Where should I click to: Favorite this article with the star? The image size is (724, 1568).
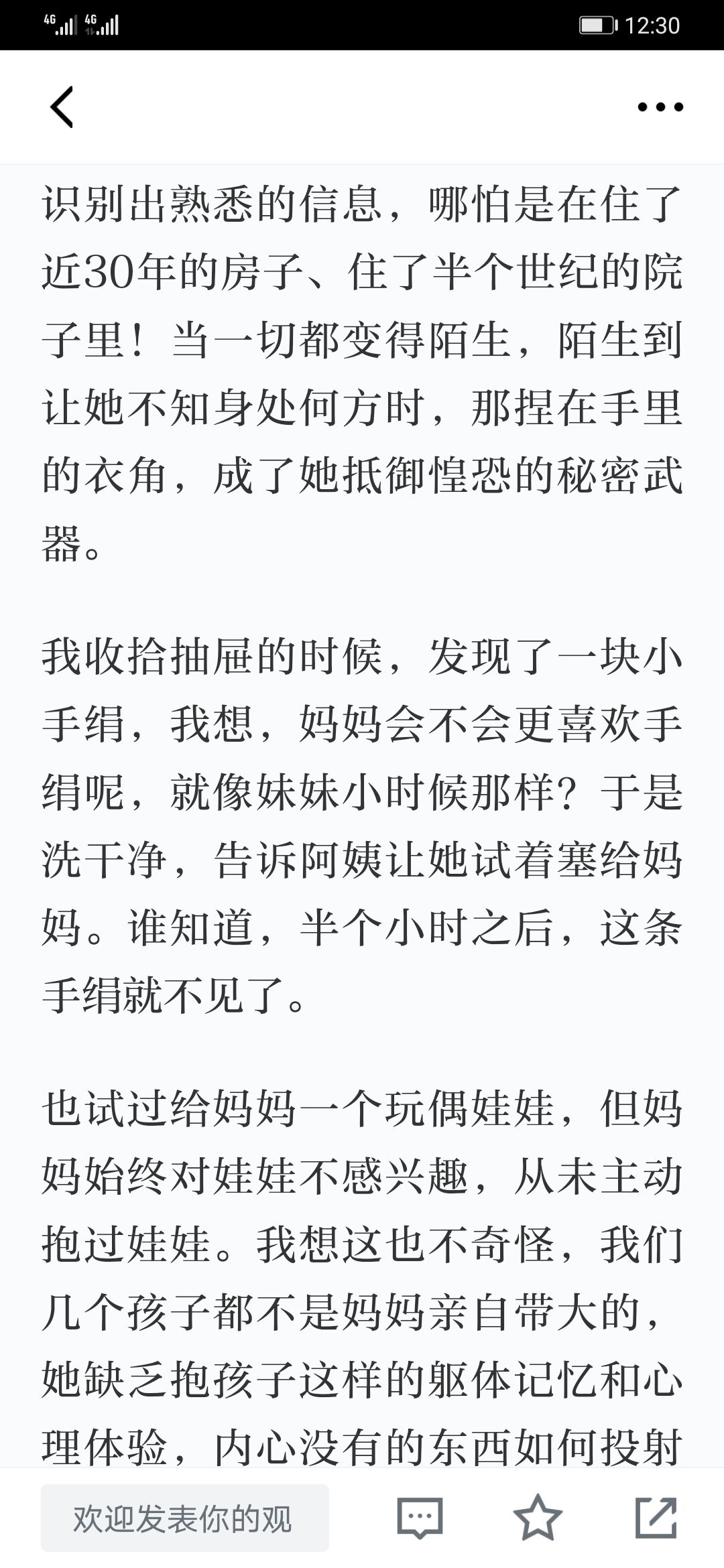[538, 1518]
